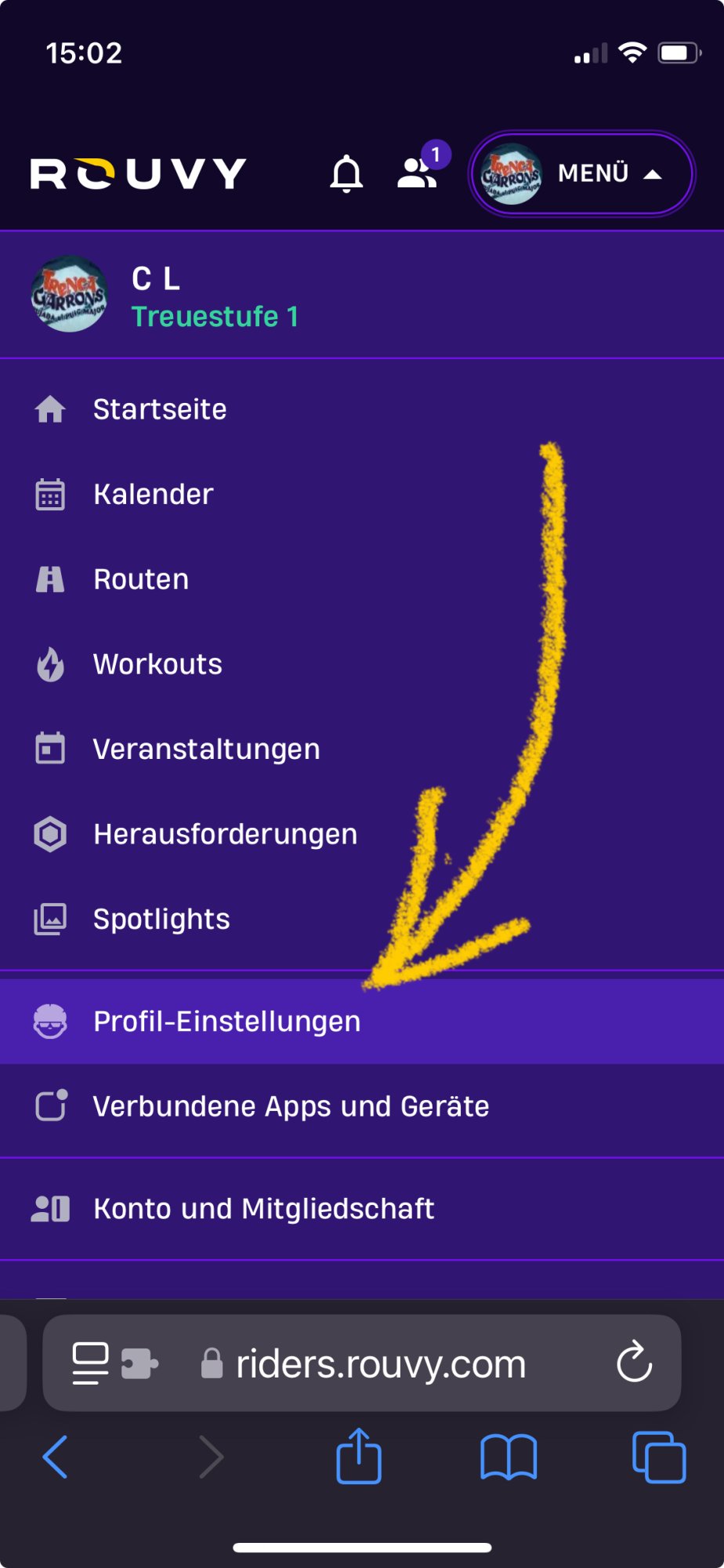Open Verbundene Apps und Geräte

(291, 1106)
